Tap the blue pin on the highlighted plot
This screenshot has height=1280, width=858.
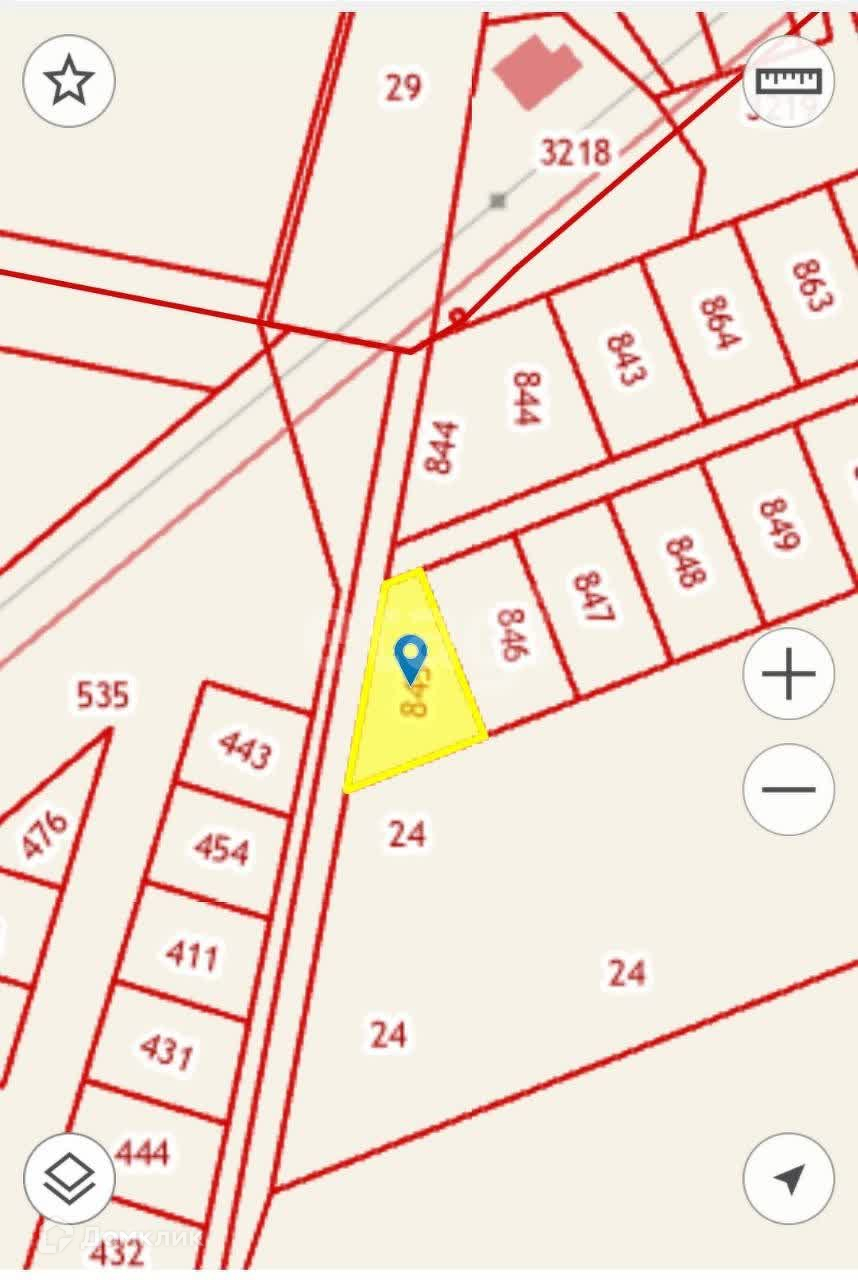(x=411, y=657)
